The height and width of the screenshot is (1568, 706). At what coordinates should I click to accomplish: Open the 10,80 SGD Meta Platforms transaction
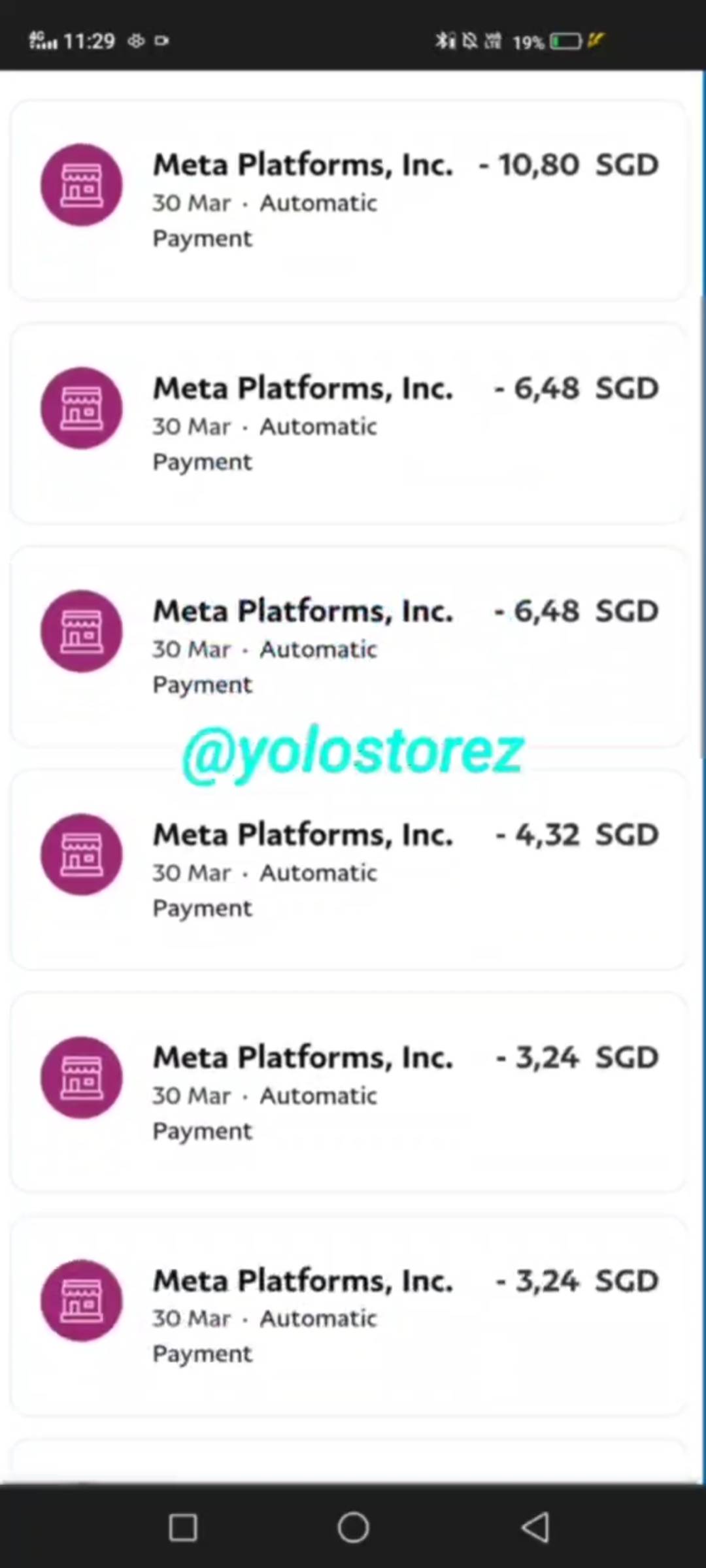pyautogui.click(x=348, y=199)
